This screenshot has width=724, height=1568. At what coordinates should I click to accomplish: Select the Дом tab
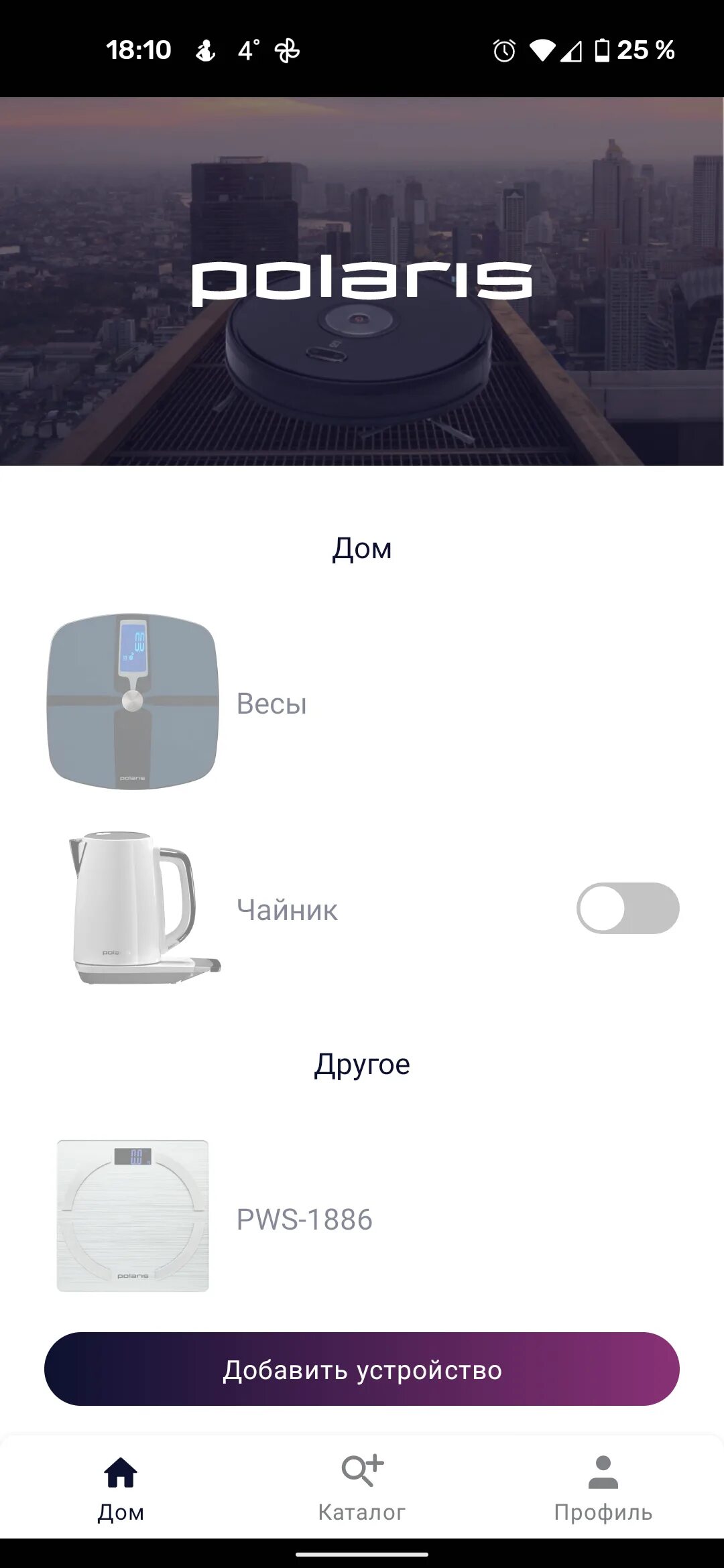click(x=121, y=1488)
